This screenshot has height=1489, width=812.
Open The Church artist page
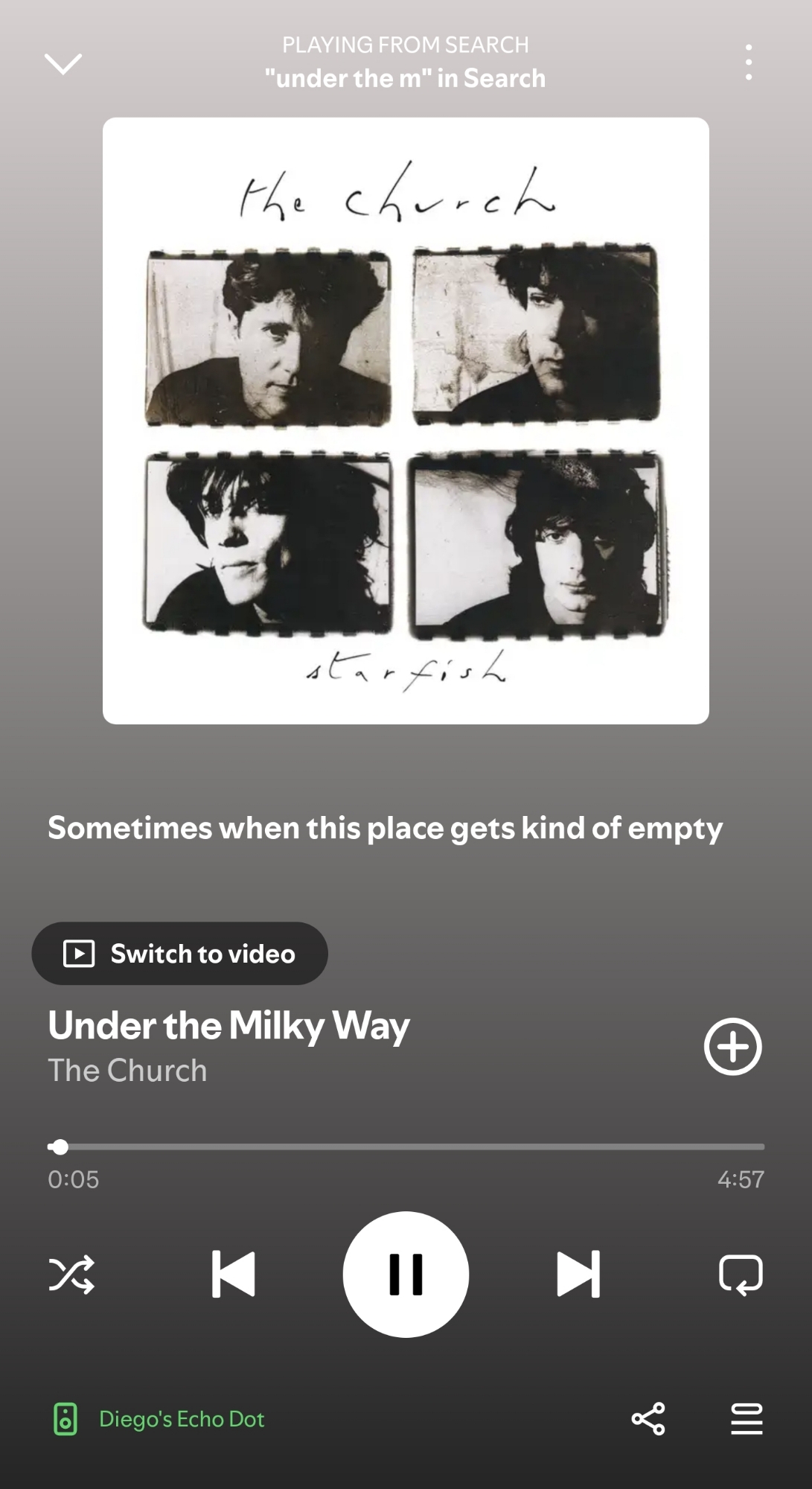tap(127, 1071)
